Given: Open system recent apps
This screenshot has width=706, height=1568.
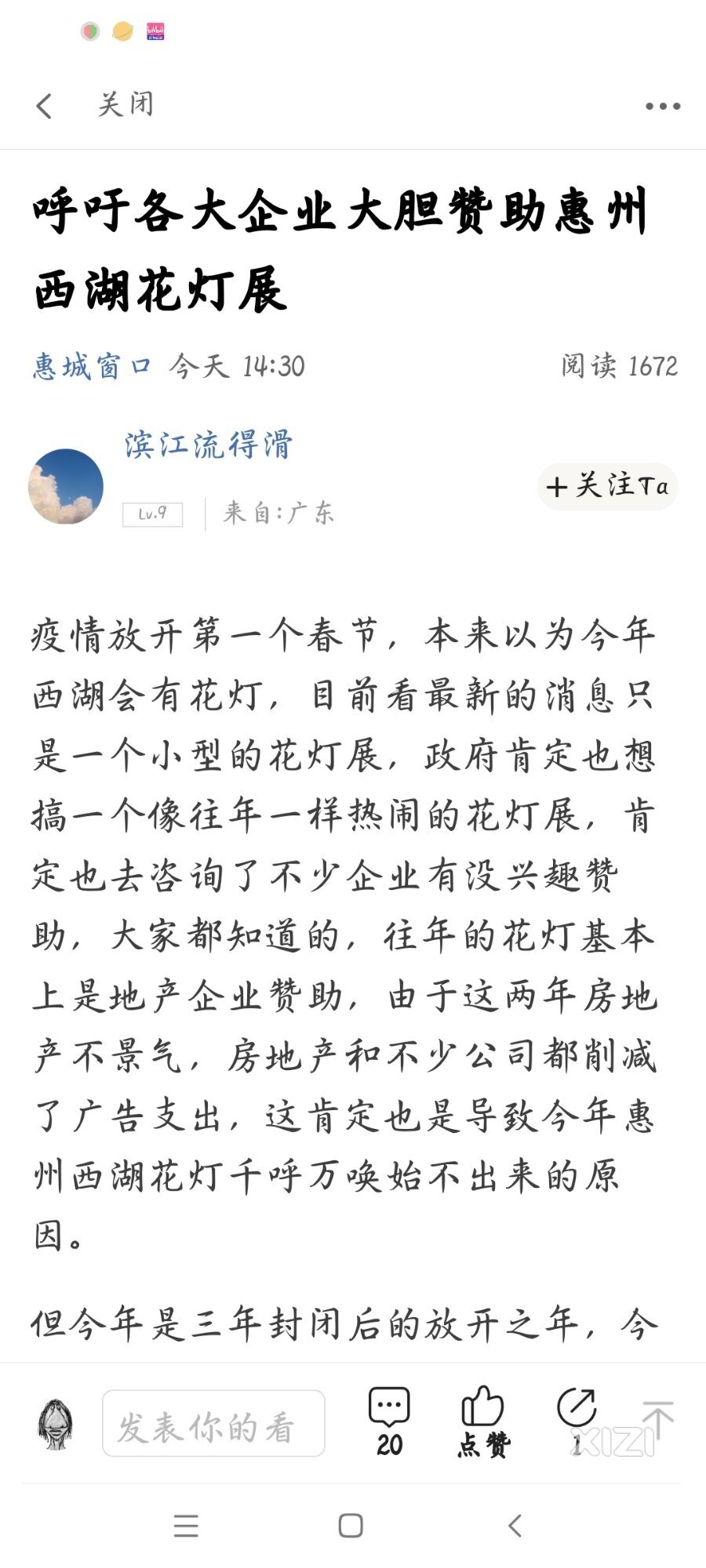Looking at the screenshot, I should 186,1526.
